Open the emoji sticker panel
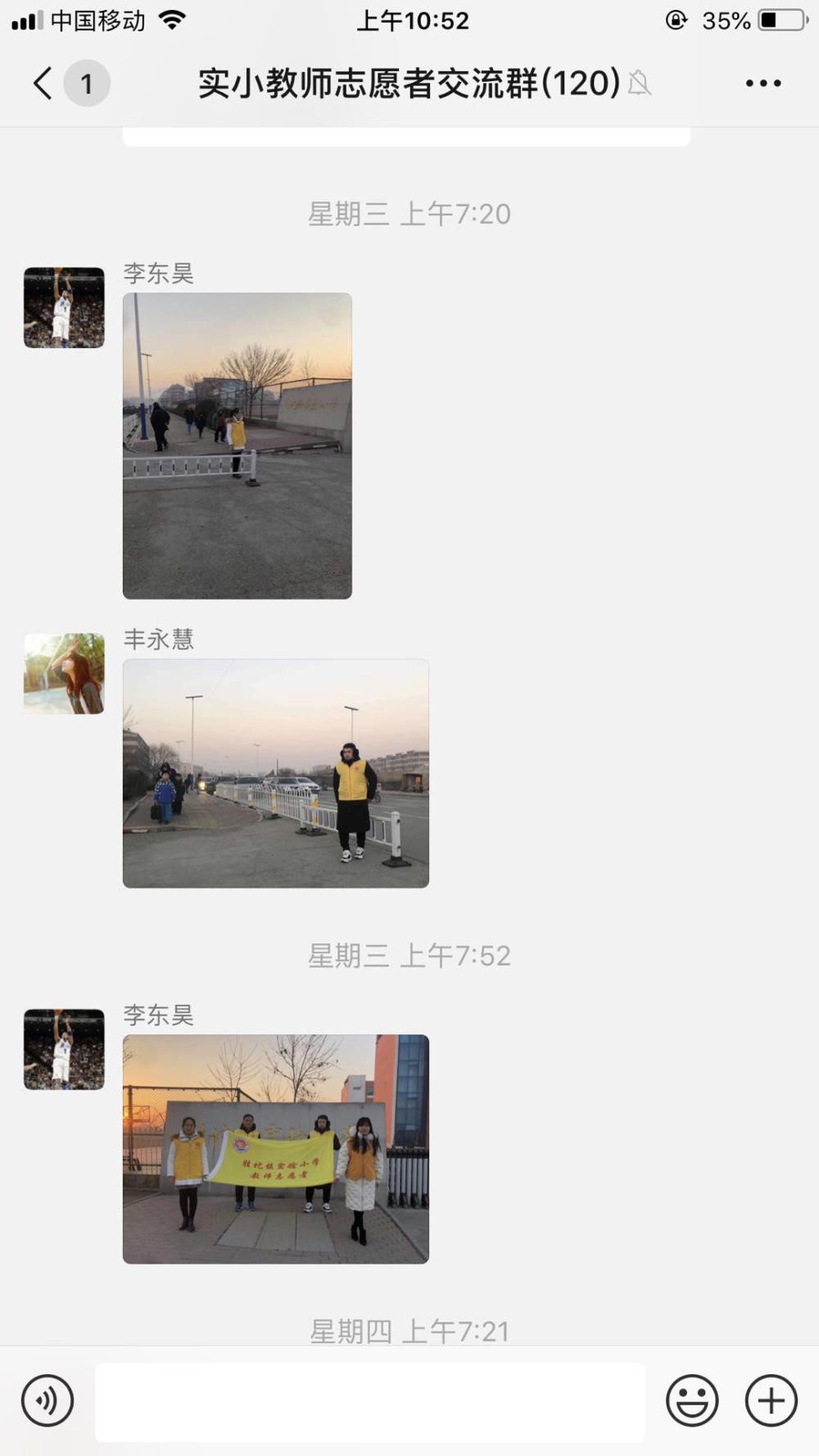The width and height of the screenshot is (819, 1456). click(692, 1400)
